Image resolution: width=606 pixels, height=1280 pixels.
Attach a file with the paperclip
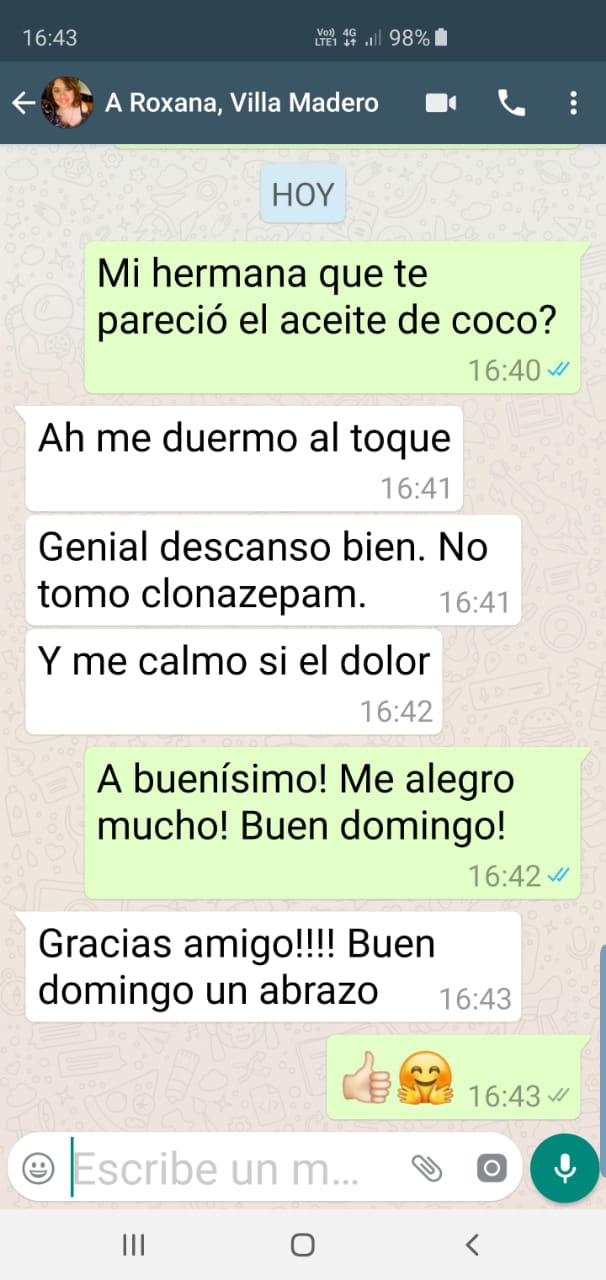[427, 1168]
